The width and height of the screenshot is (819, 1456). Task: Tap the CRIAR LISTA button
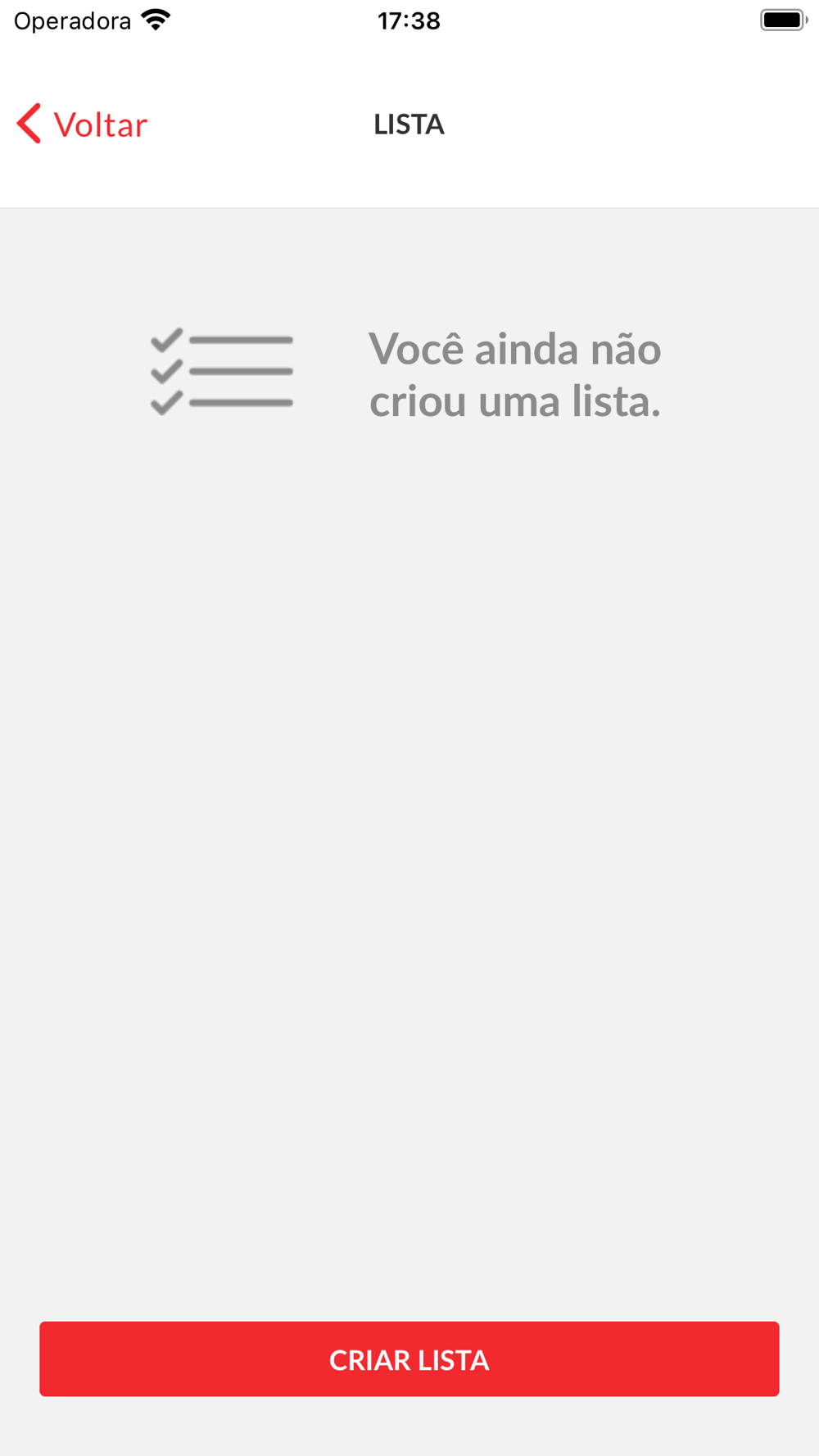(409, 1359)
